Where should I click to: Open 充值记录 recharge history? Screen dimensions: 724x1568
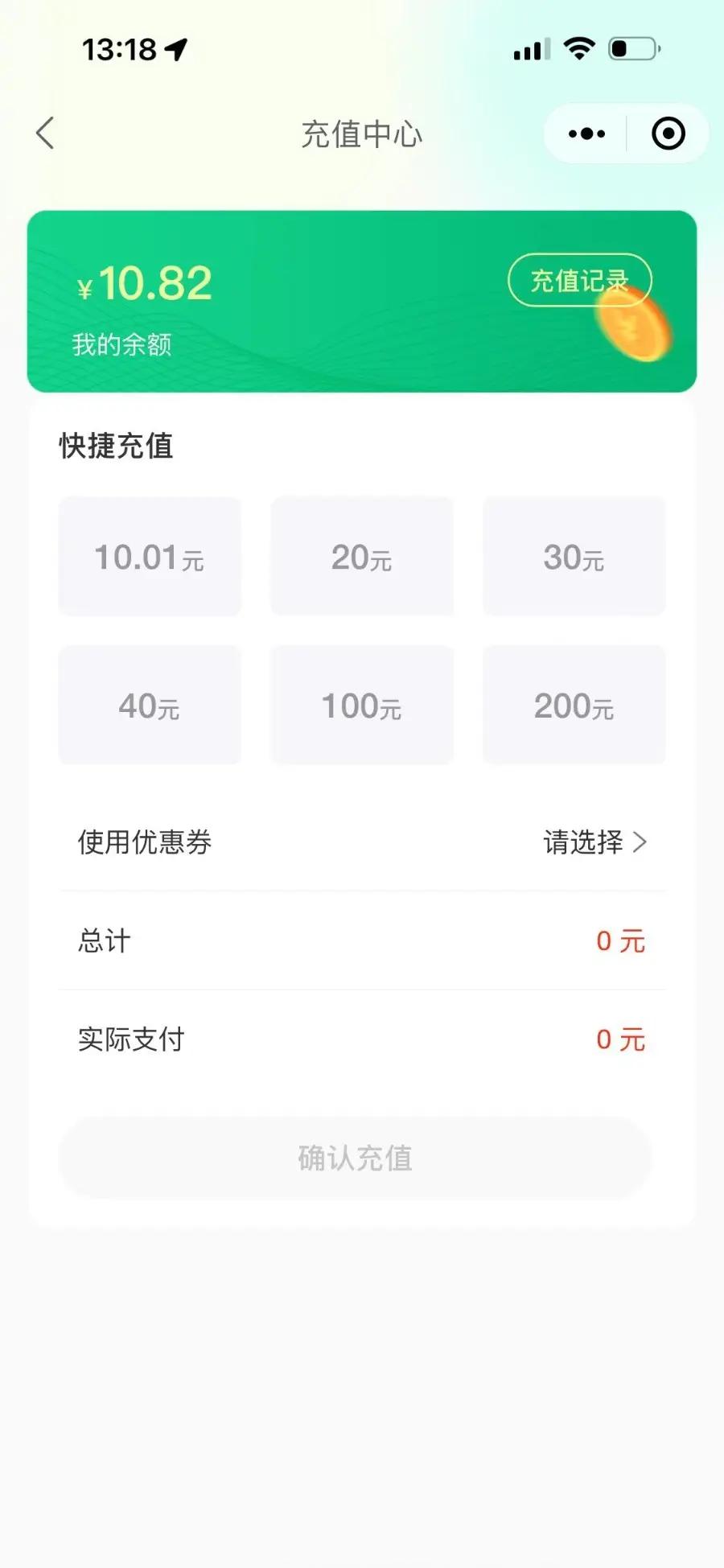point(579,280)
